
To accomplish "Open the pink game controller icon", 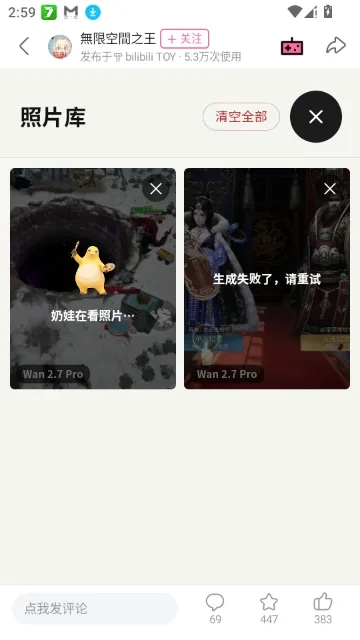I will (x=292, y=46).
